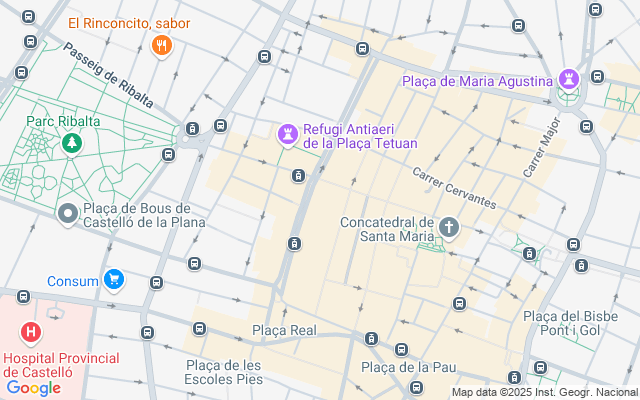The image size is (640, 400).
Task: Tap the Consum supermarket marker
Action: pos(114,280)
